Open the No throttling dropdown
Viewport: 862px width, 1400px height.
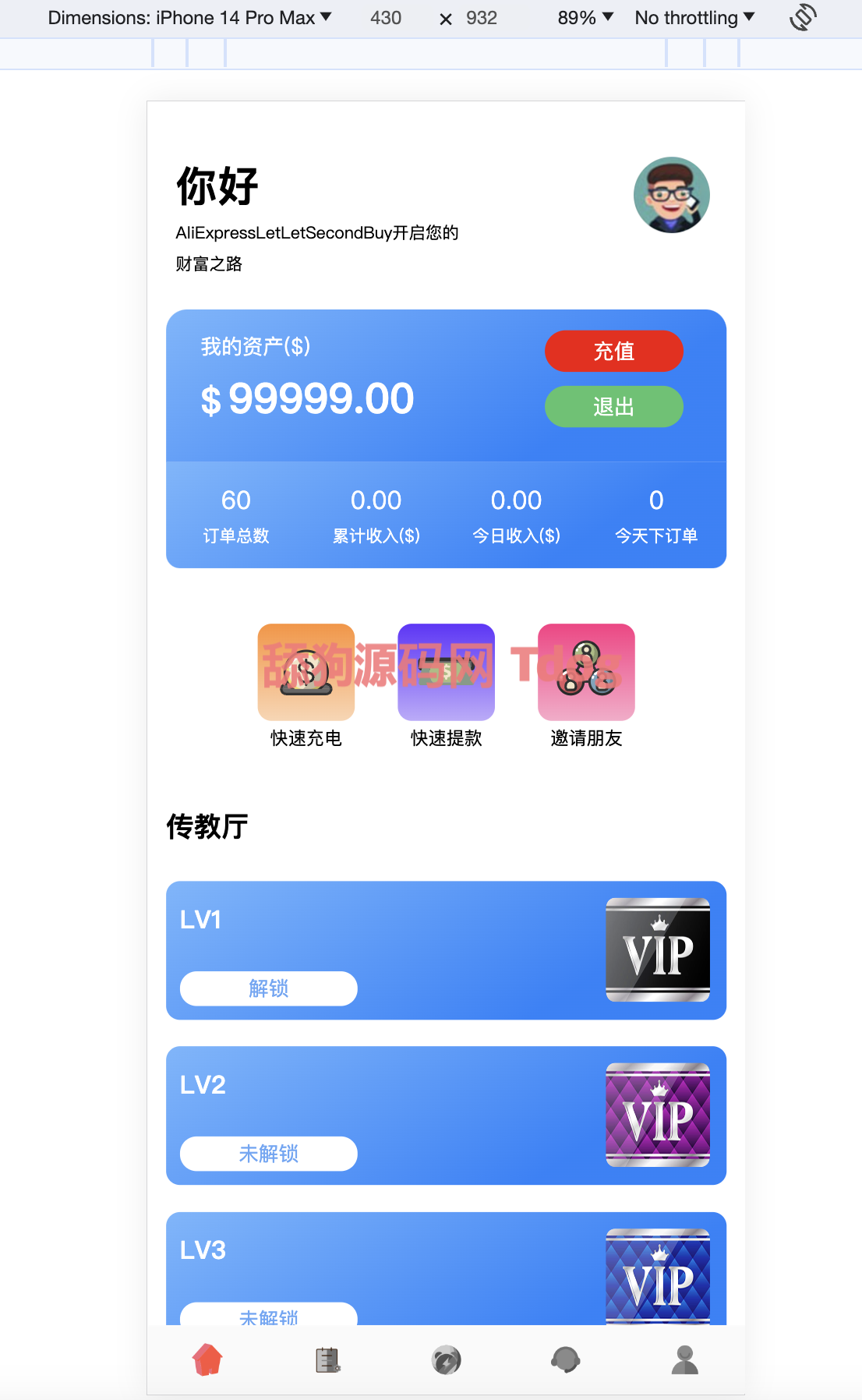694,17
